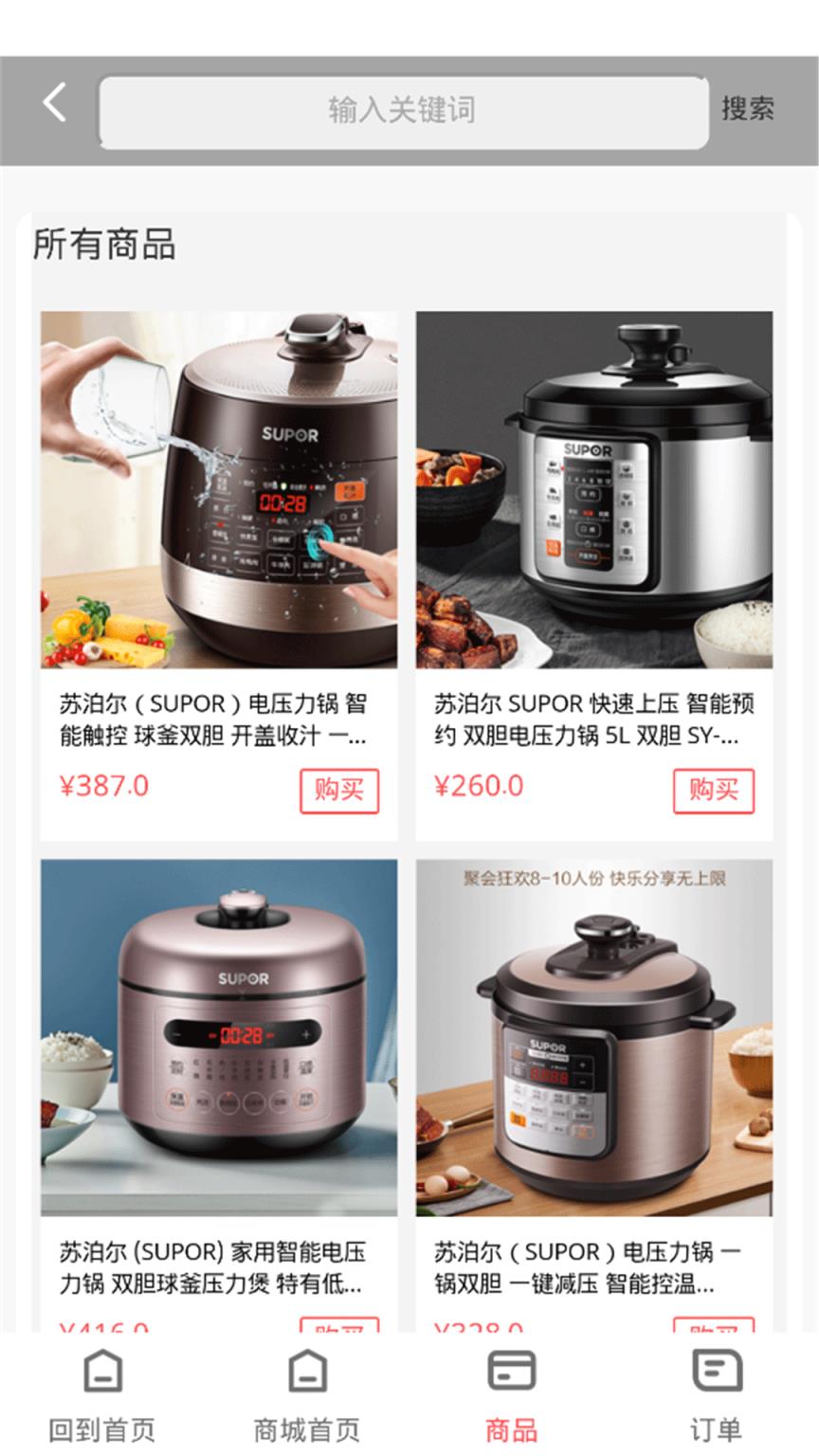Go back using the top-left arrow
819x1456 pixels.
55,103
